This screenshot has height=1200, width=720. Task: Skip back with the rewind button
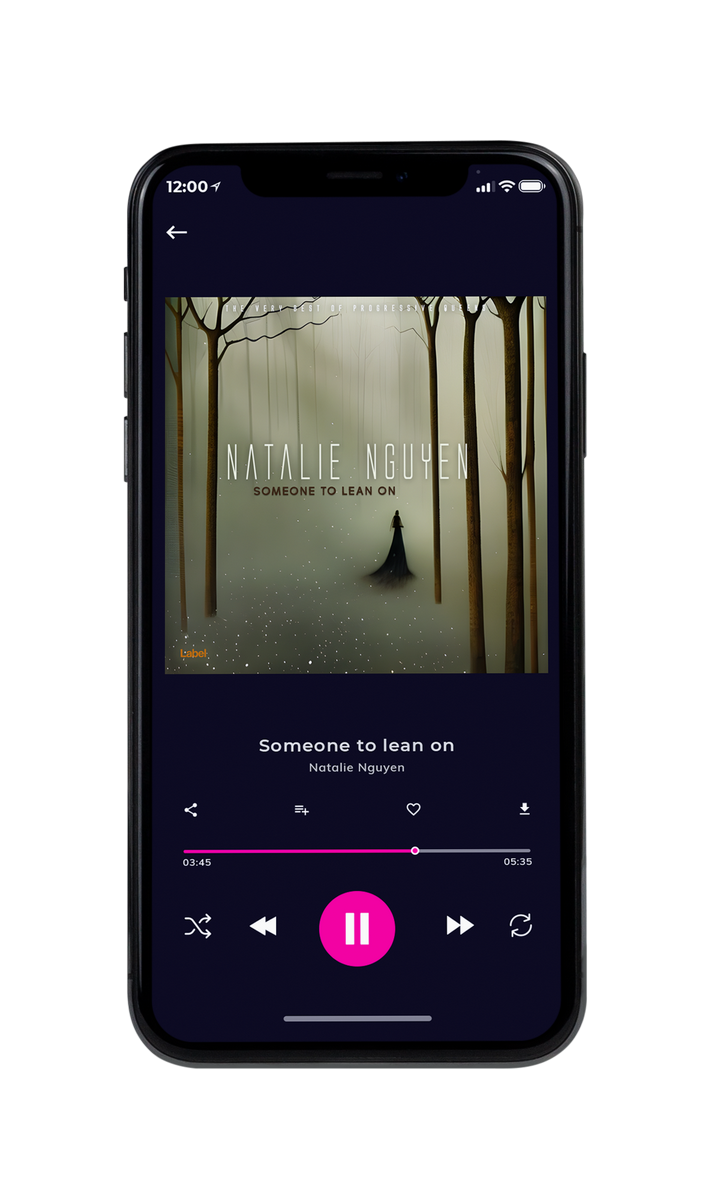[263, 927]
